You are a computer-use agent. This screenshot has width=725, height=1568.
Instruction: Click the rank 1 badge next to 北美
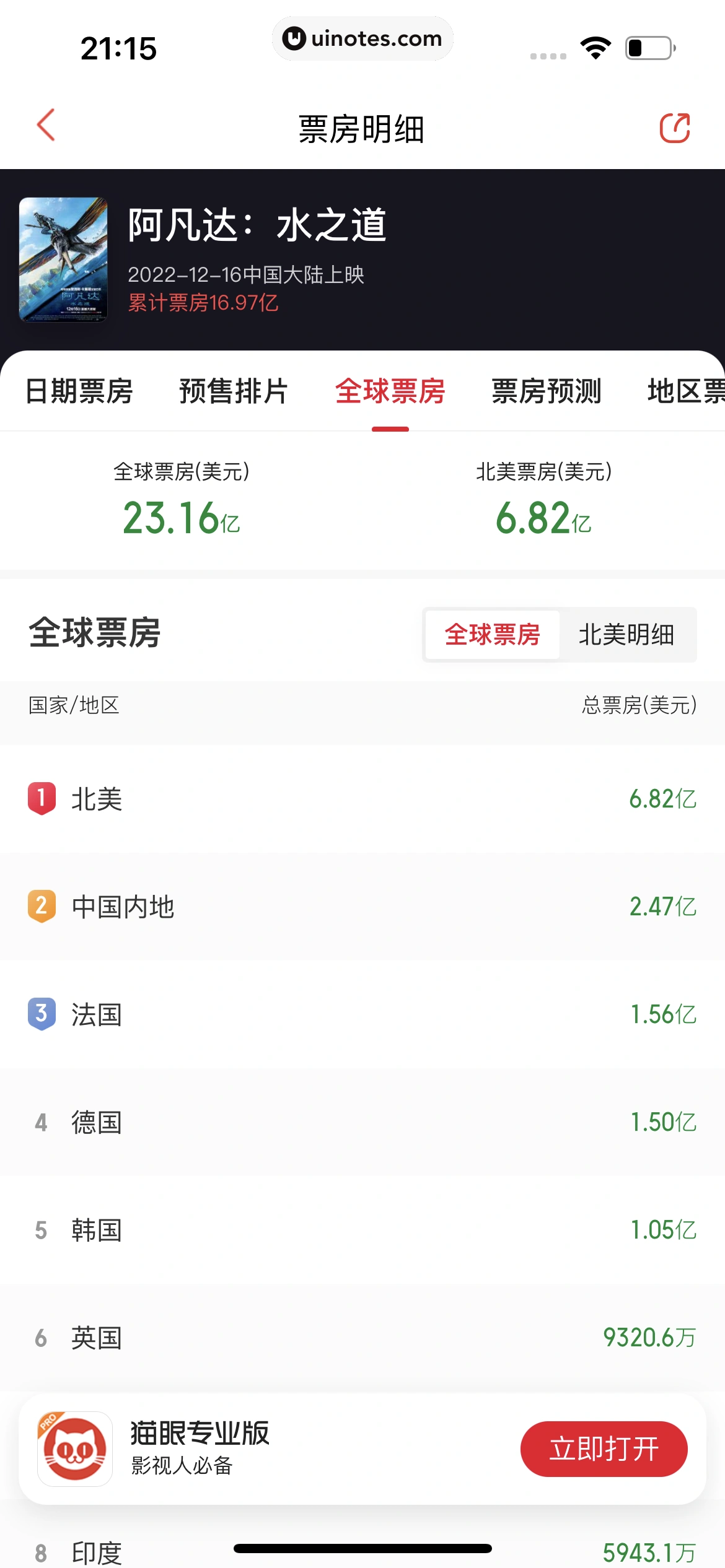click(x=40, y=799)
